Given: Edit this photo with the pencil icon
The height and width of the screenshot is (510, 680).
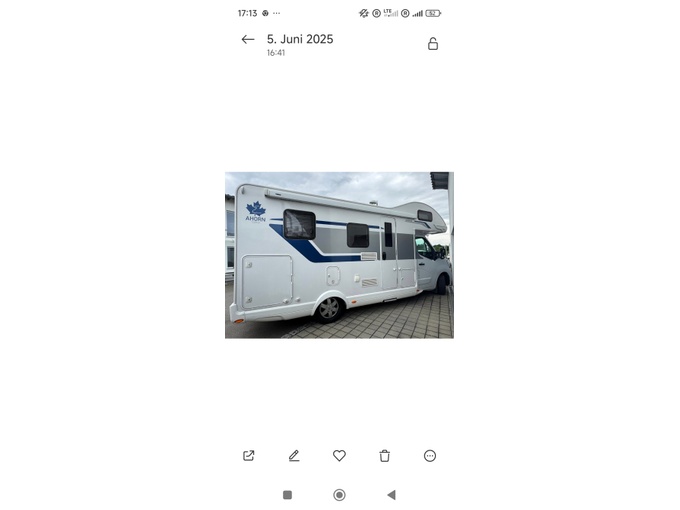Looking at the screenshot, I should pos(294,456).
